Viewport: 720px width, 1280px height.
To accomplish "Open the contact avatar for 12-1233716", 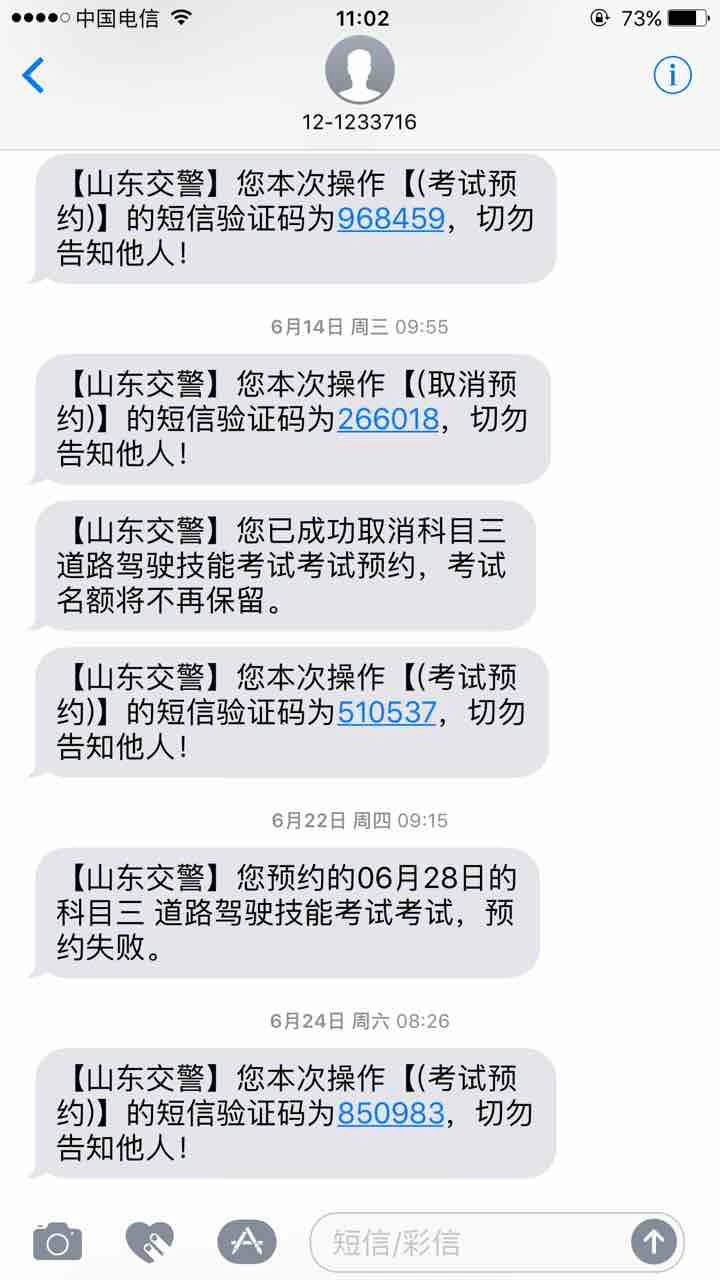I will 360,70.
